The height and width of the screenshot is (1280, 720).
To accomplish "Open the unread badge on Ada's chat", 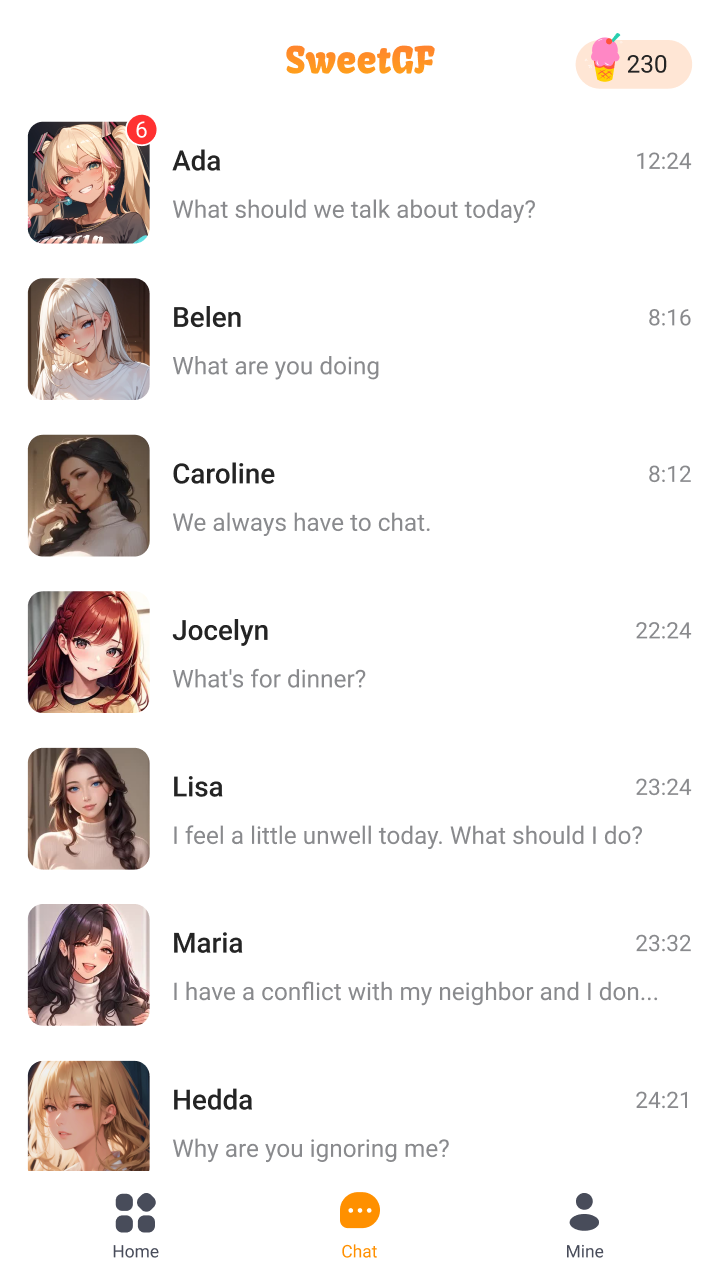I will (139, 129).
